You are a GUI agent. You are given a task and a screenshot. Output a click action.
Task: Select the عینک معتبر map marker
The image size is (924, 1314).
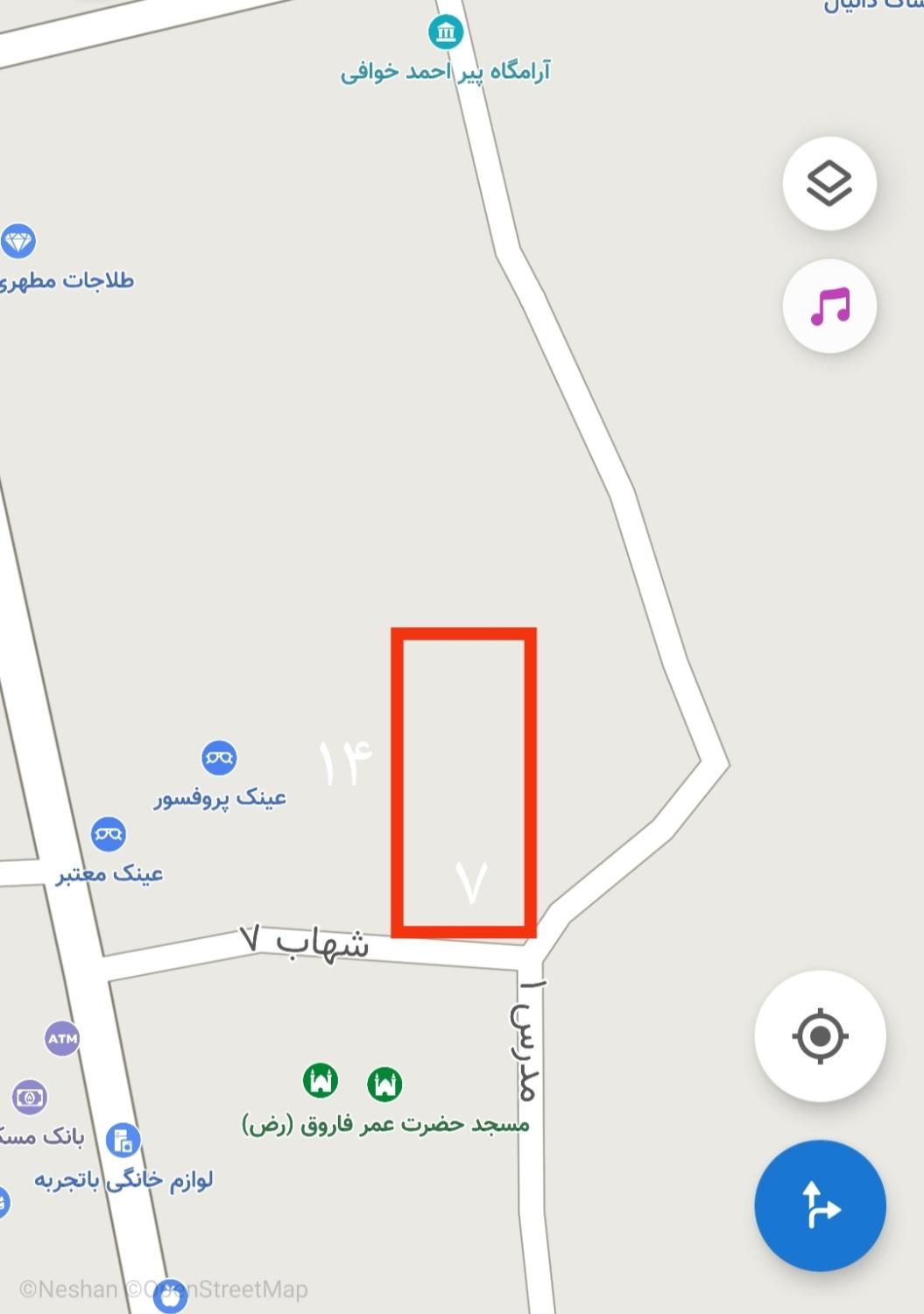coord(109,834)
